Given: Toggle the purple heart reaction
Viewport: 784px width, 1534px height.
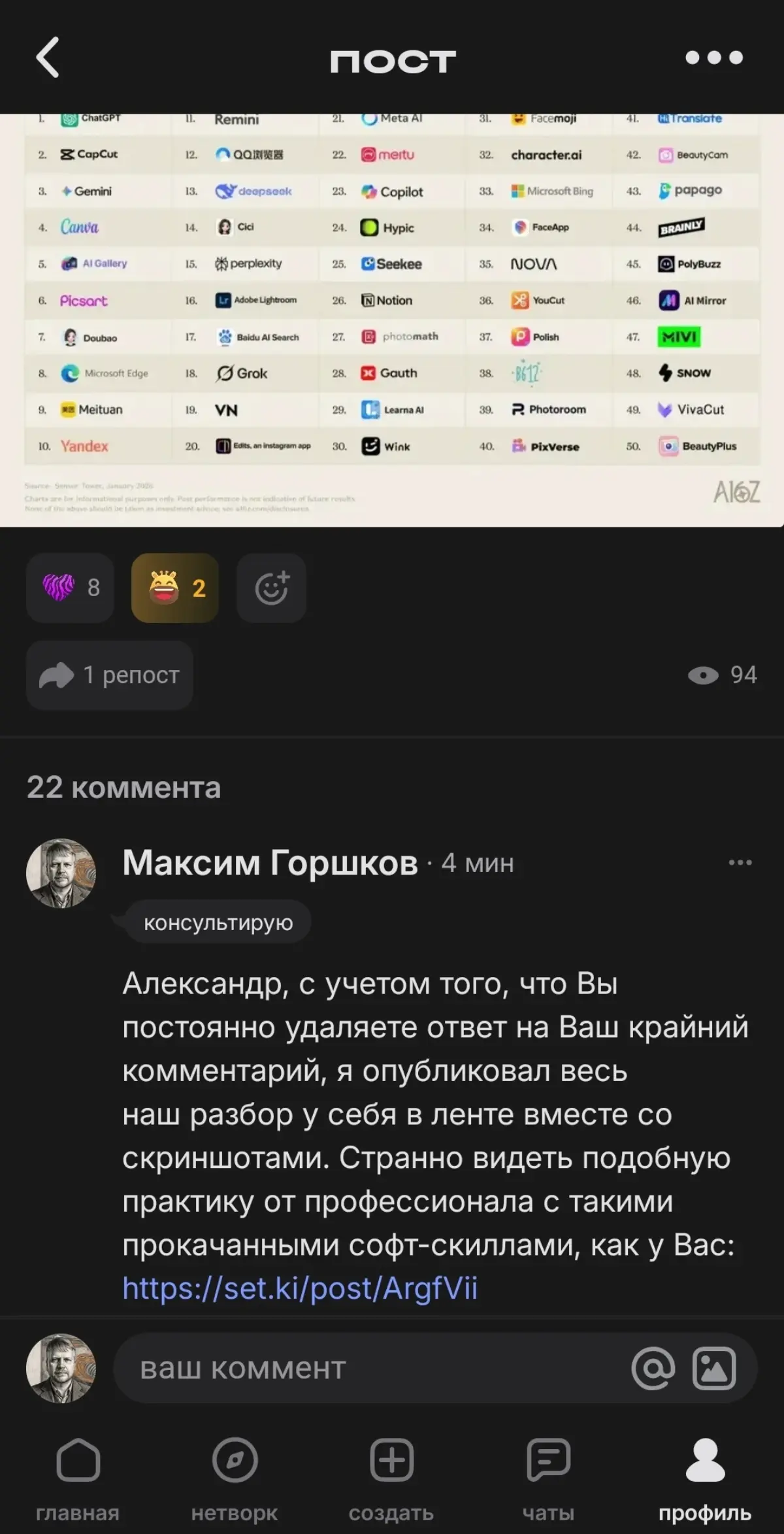Looking at the screenshot, I should [69, 587].
